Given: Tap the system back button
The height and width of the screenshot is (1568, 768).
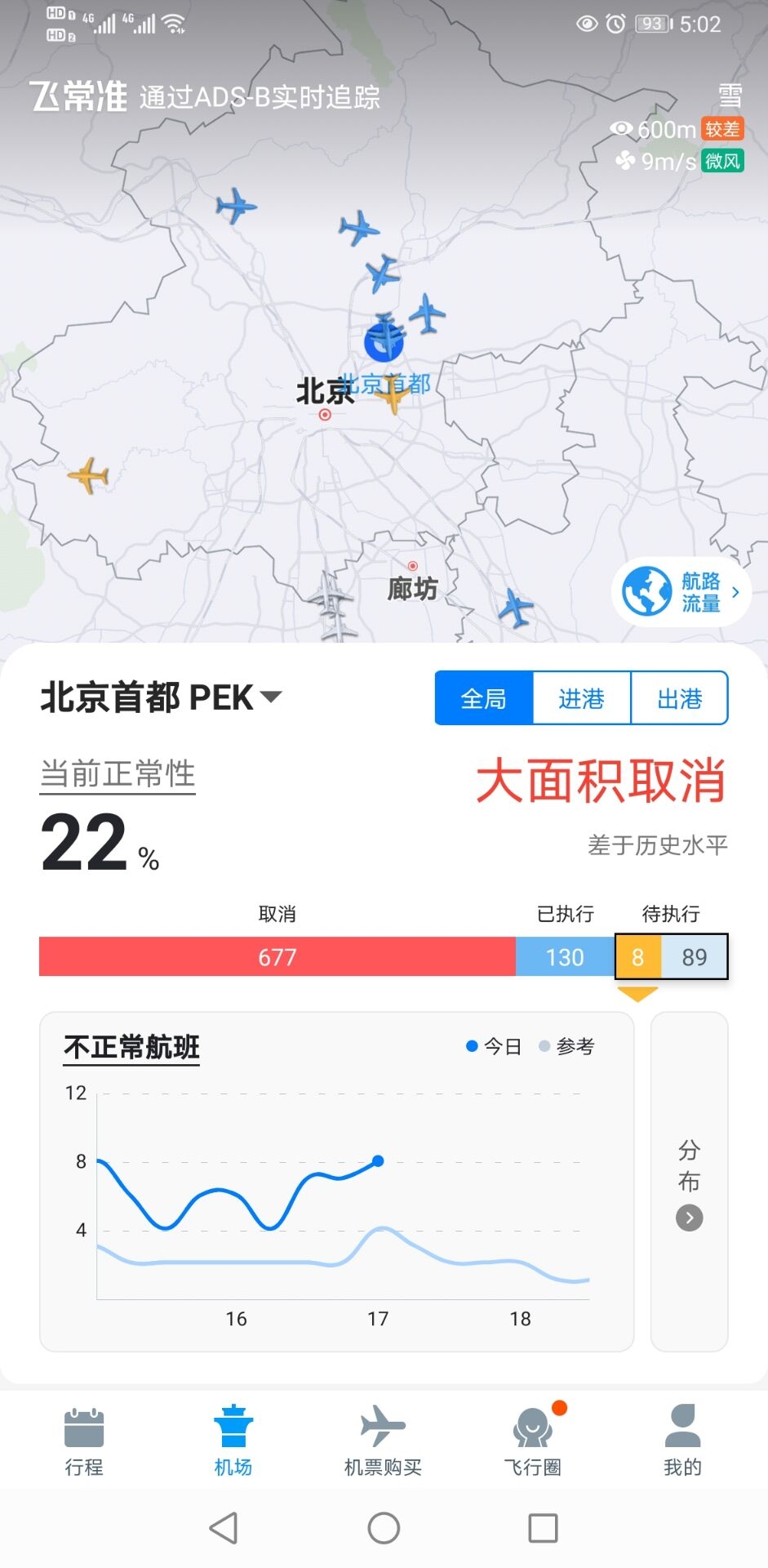Looking at the screenshot, I should [224, 1527].
